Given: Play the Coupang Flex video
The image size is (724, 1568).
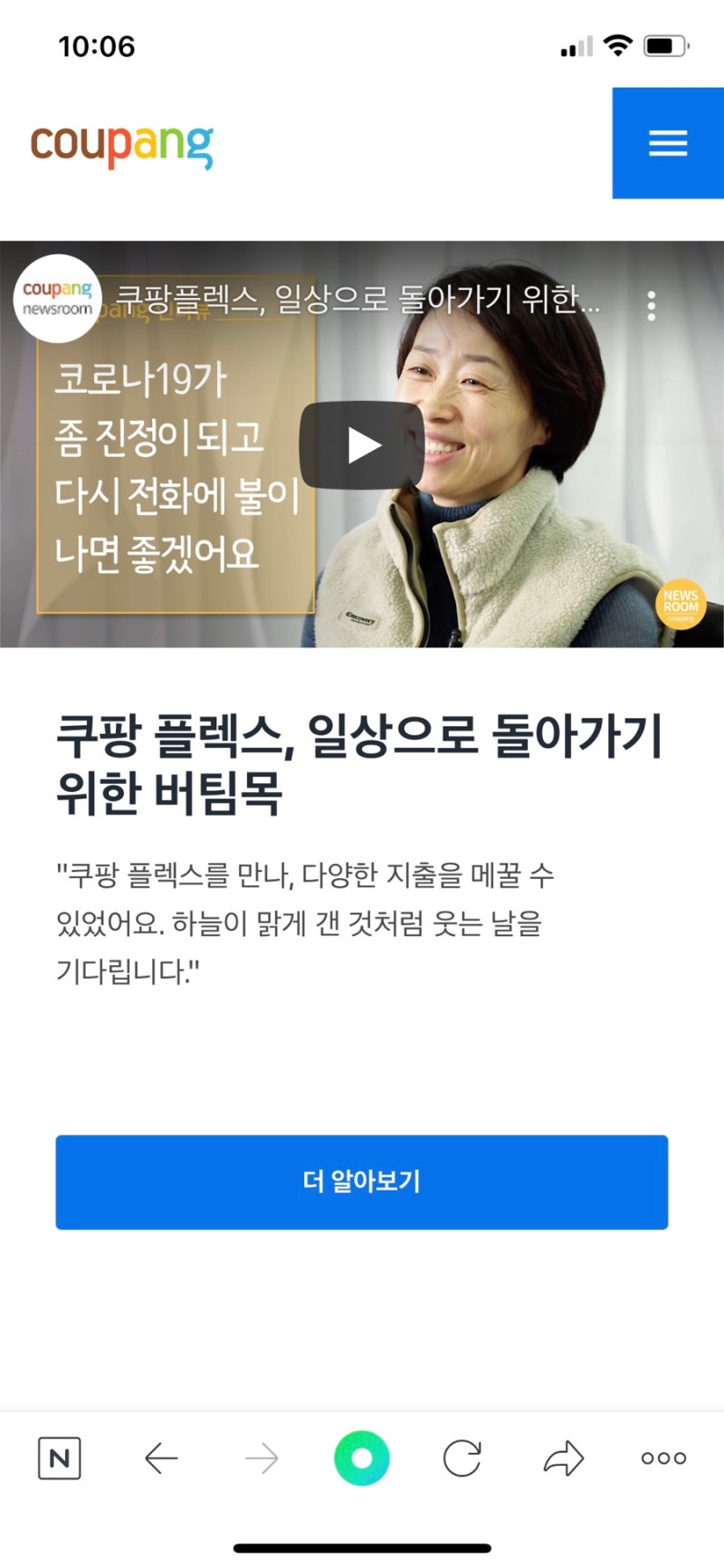Looking at the screenshot, I should pyautogui.click(x=362, y=445).
